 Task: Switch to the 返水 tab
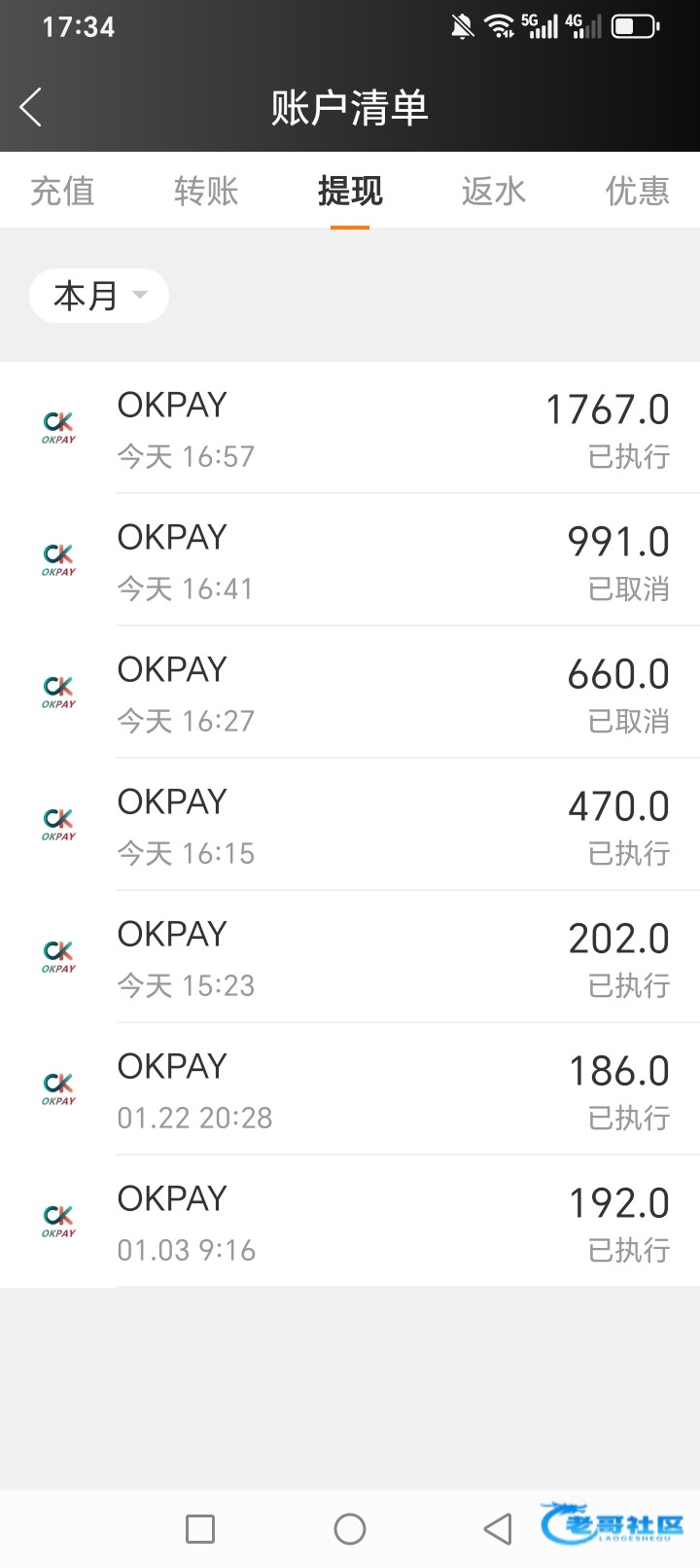[x=494, y=191]
